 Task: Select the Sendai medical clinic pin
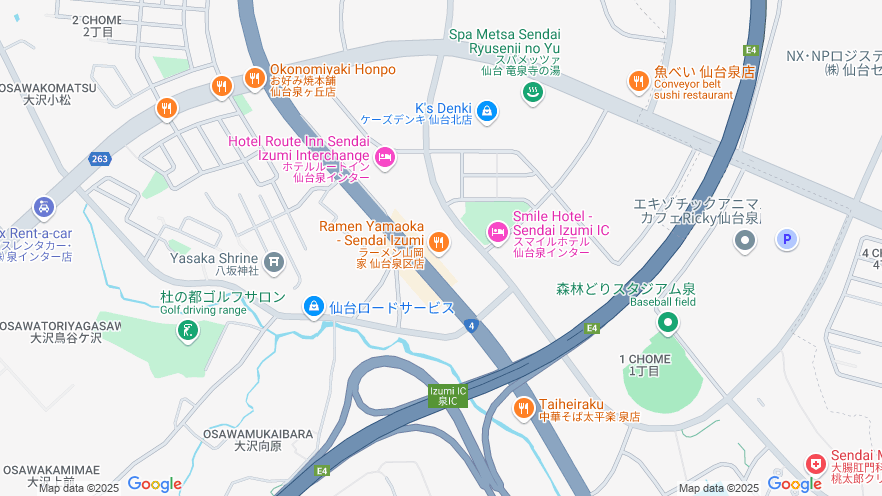coord(816,464)
